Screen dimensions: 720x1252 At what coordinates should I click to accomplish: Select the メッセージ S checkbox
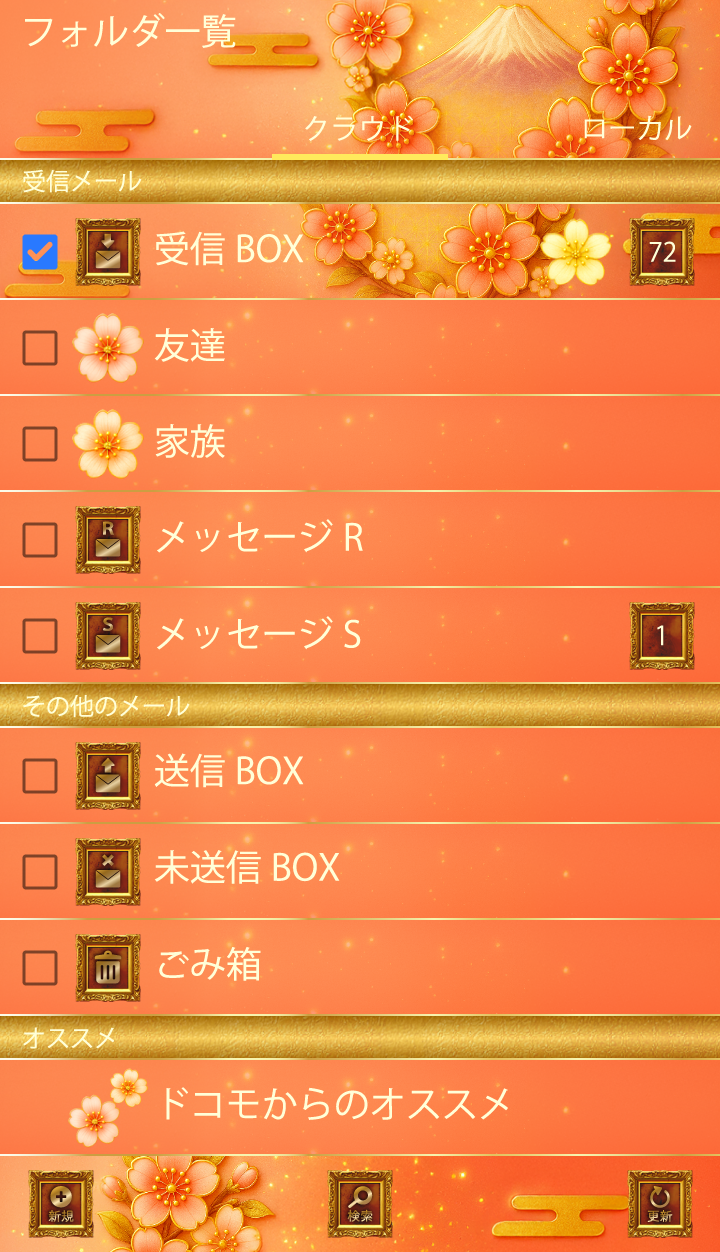pyautogui.click(x=40, y=635)
